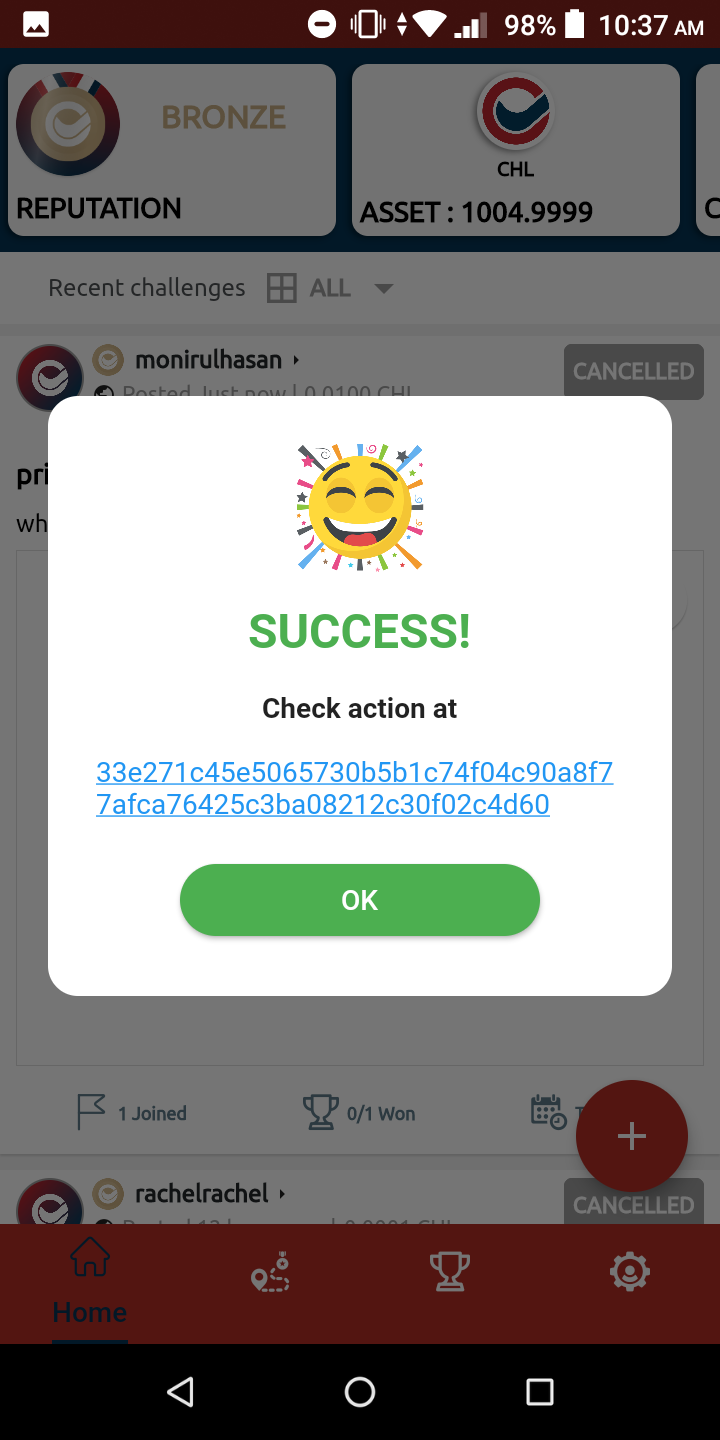Viewport: 720px width, 1440px height.
Task: Open the transaction hash link
Action: coord(354,788)
